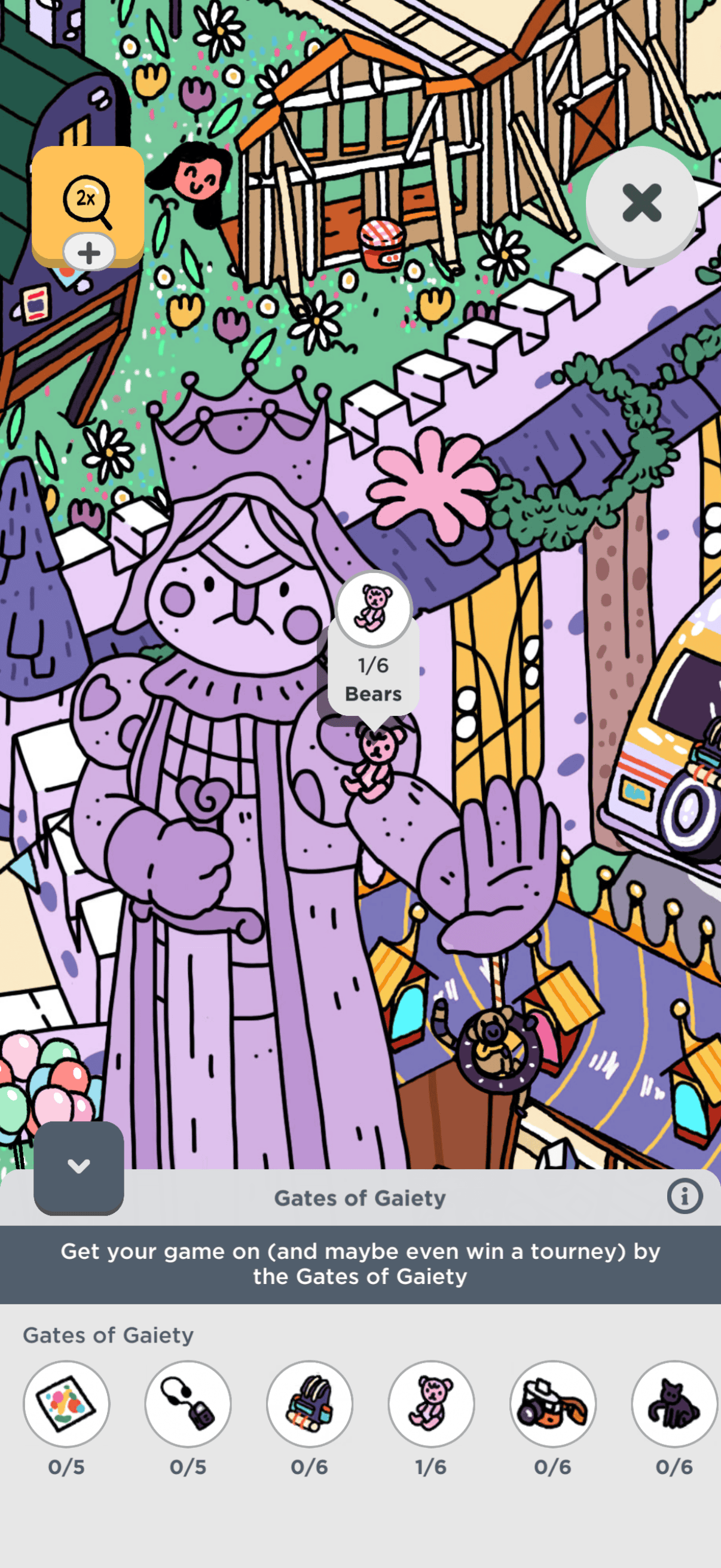Open the info icon for Gates of Gaiety
This screenshot has height=1568, width=721.
(685, 1196)
